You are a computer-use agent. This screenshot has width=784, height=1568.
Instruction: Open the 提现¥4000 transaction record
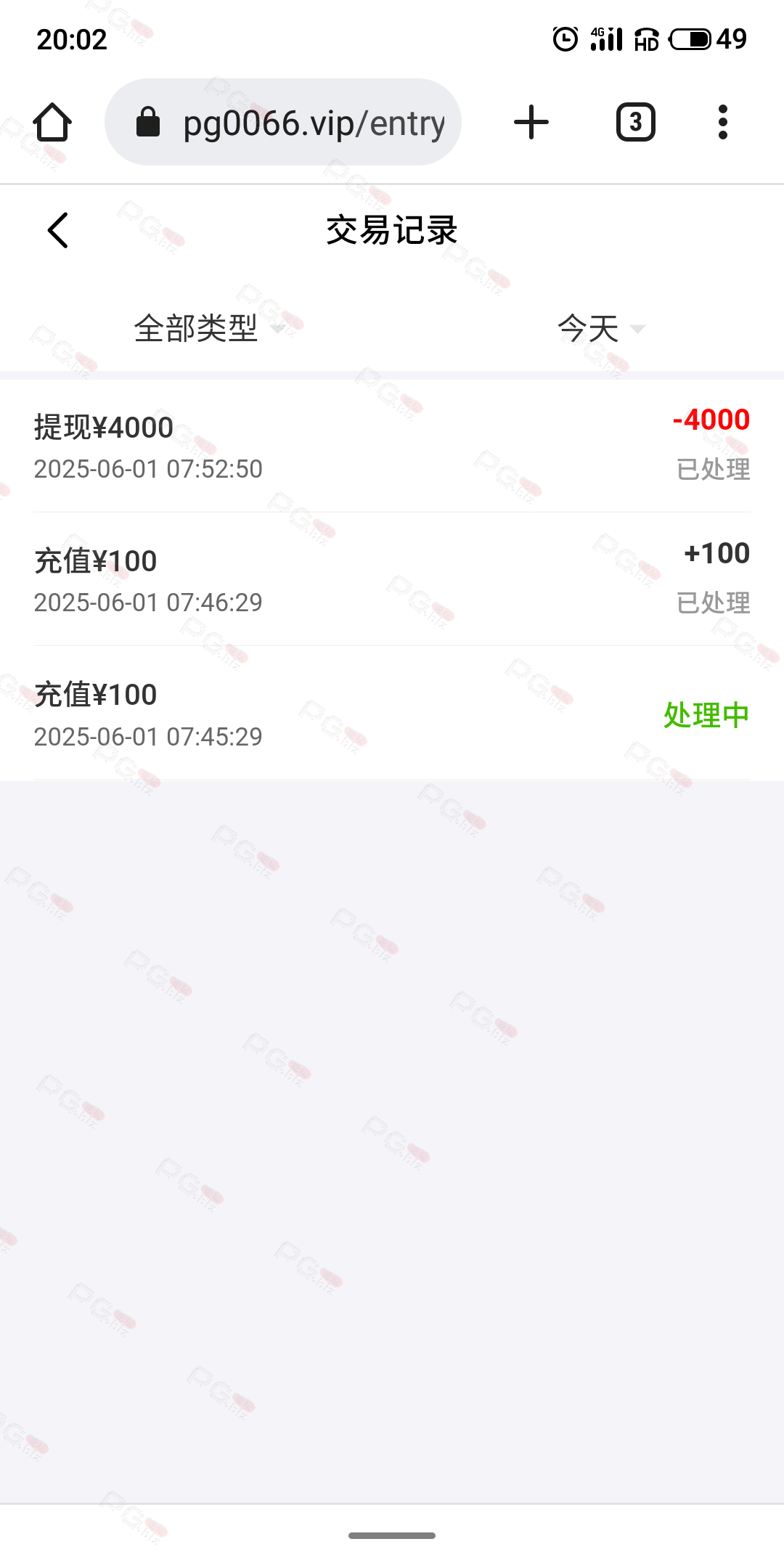(x=392, y=446)
